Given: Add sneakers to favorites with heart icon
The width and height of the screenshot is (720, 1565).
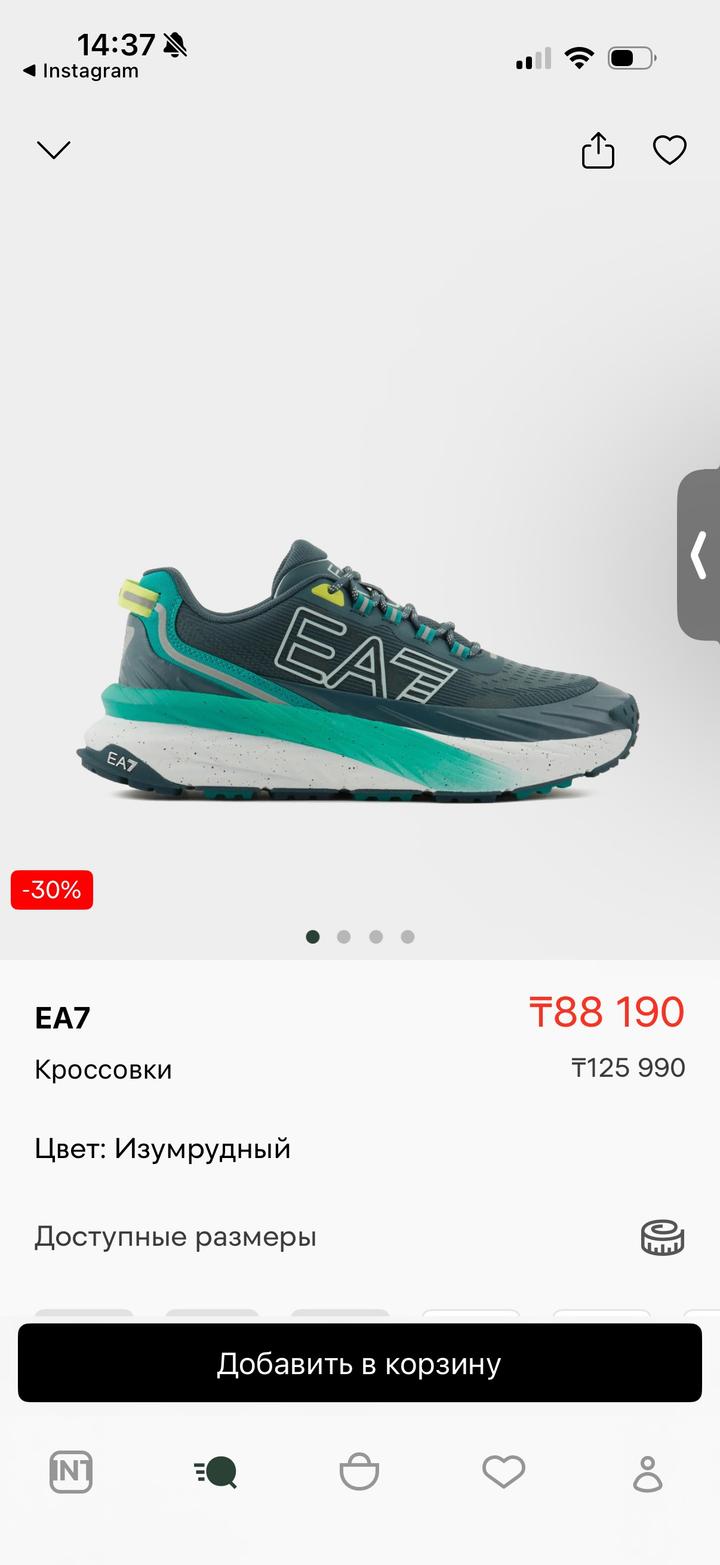Looking at the screenshot, I should pos(669,150).
